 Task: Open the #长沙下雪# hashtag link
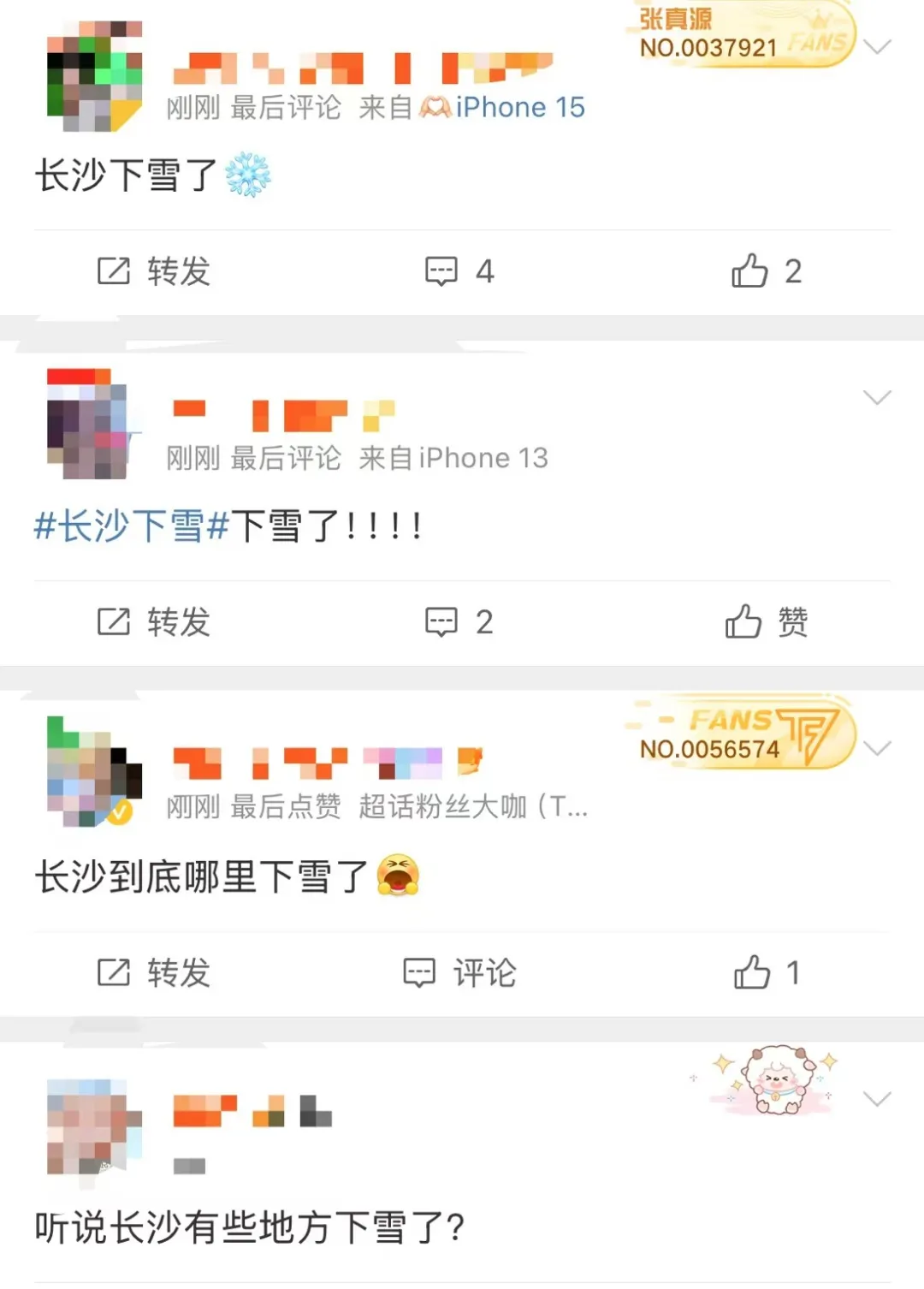pos(132,525)
